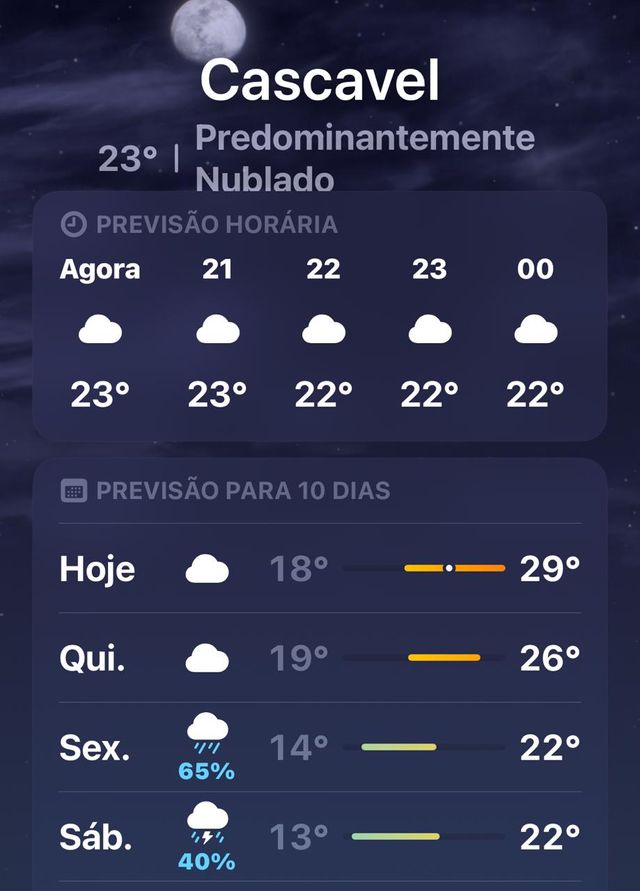The image size is (640, 891).
Task: View the forecast for Qui.
Action: (320, 658)
